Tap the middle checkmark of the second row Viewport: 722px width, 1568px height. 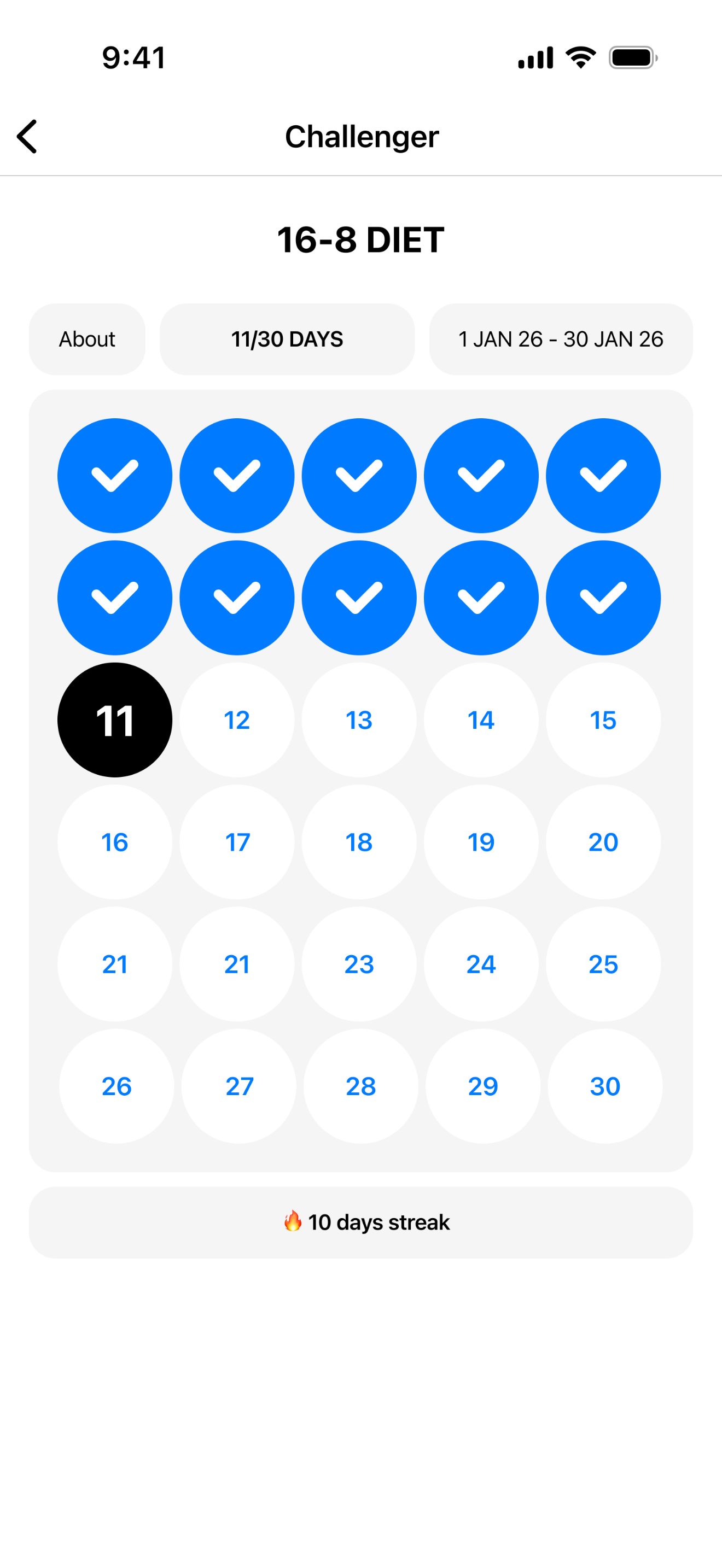pos(359,598)
